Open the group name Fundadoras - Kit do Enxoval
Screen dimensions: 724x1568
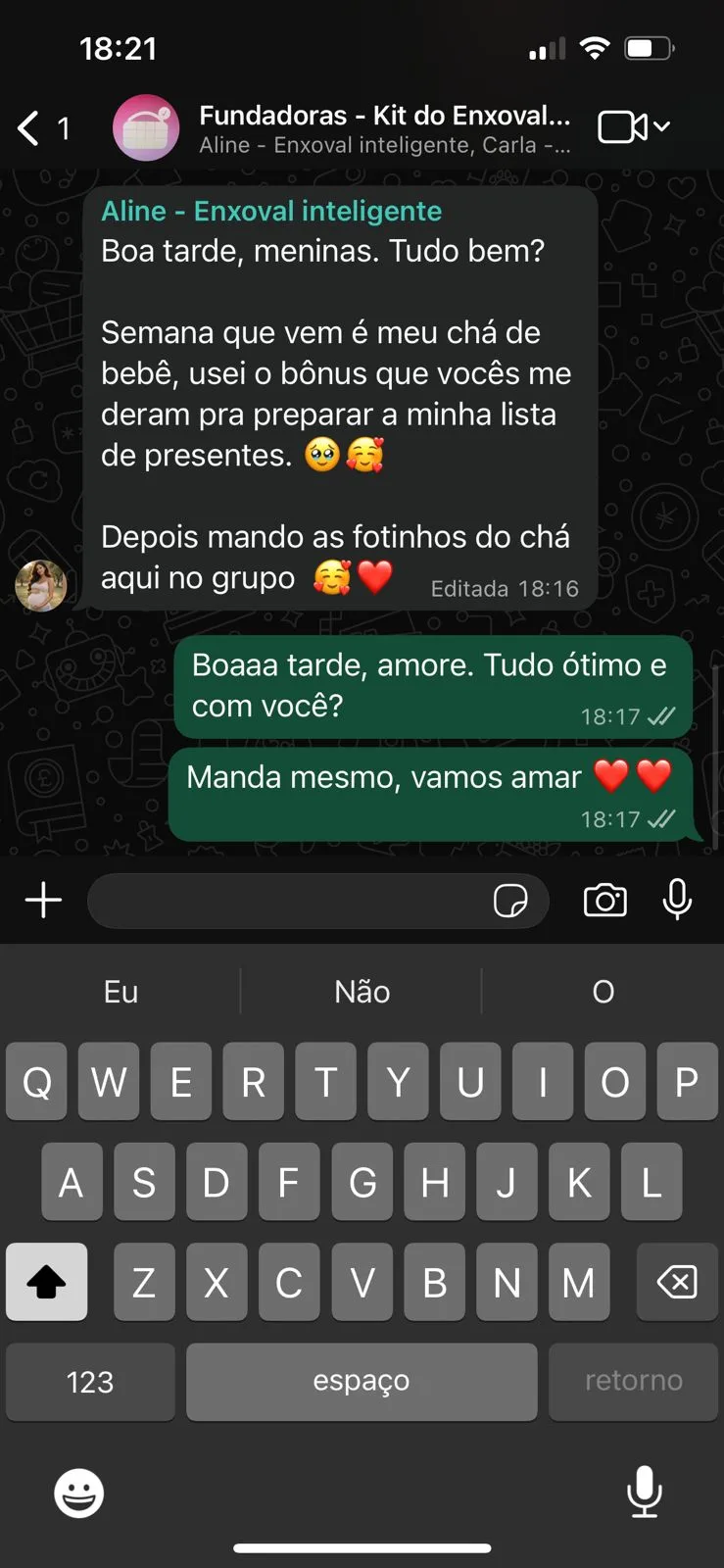(384, 116)
